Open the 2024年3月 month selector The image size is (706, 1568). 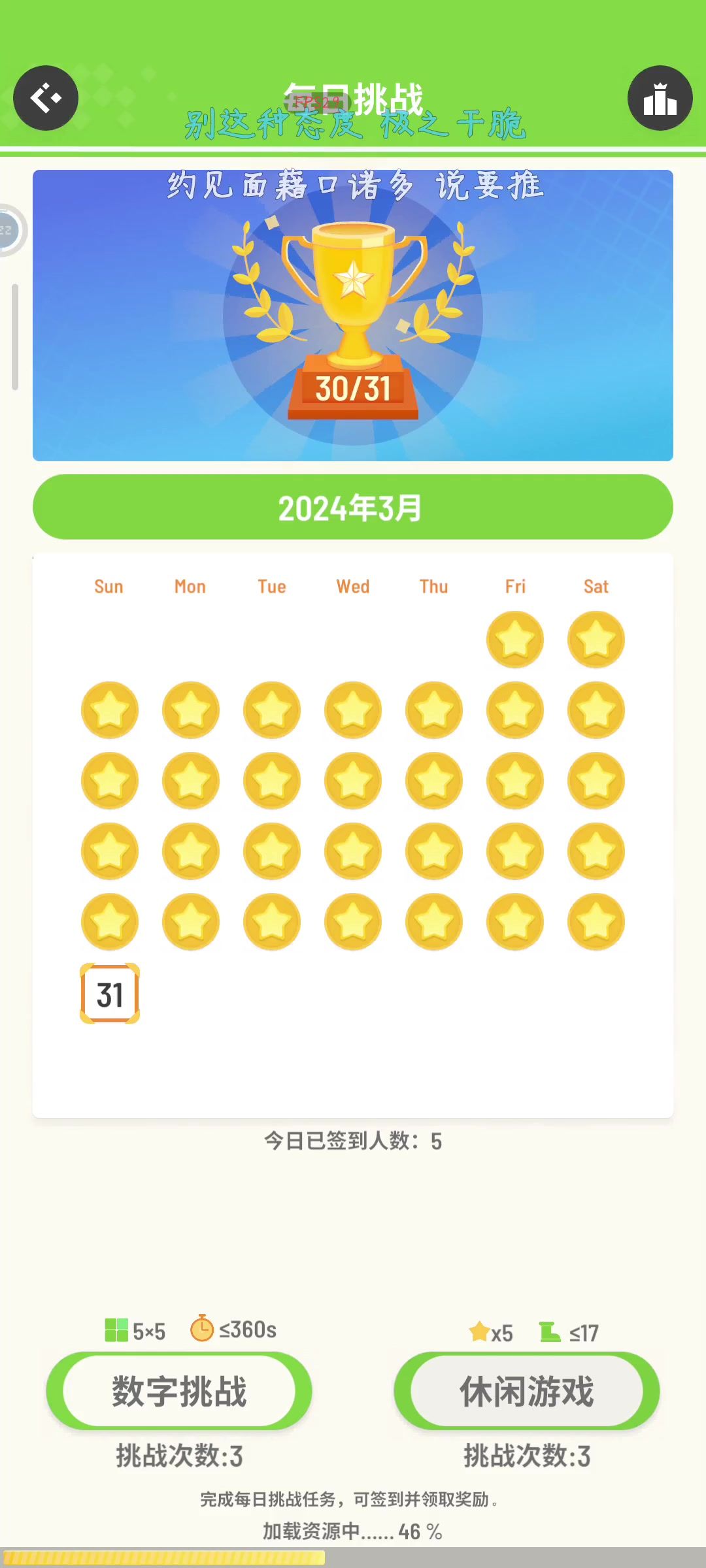click(353, 508)
